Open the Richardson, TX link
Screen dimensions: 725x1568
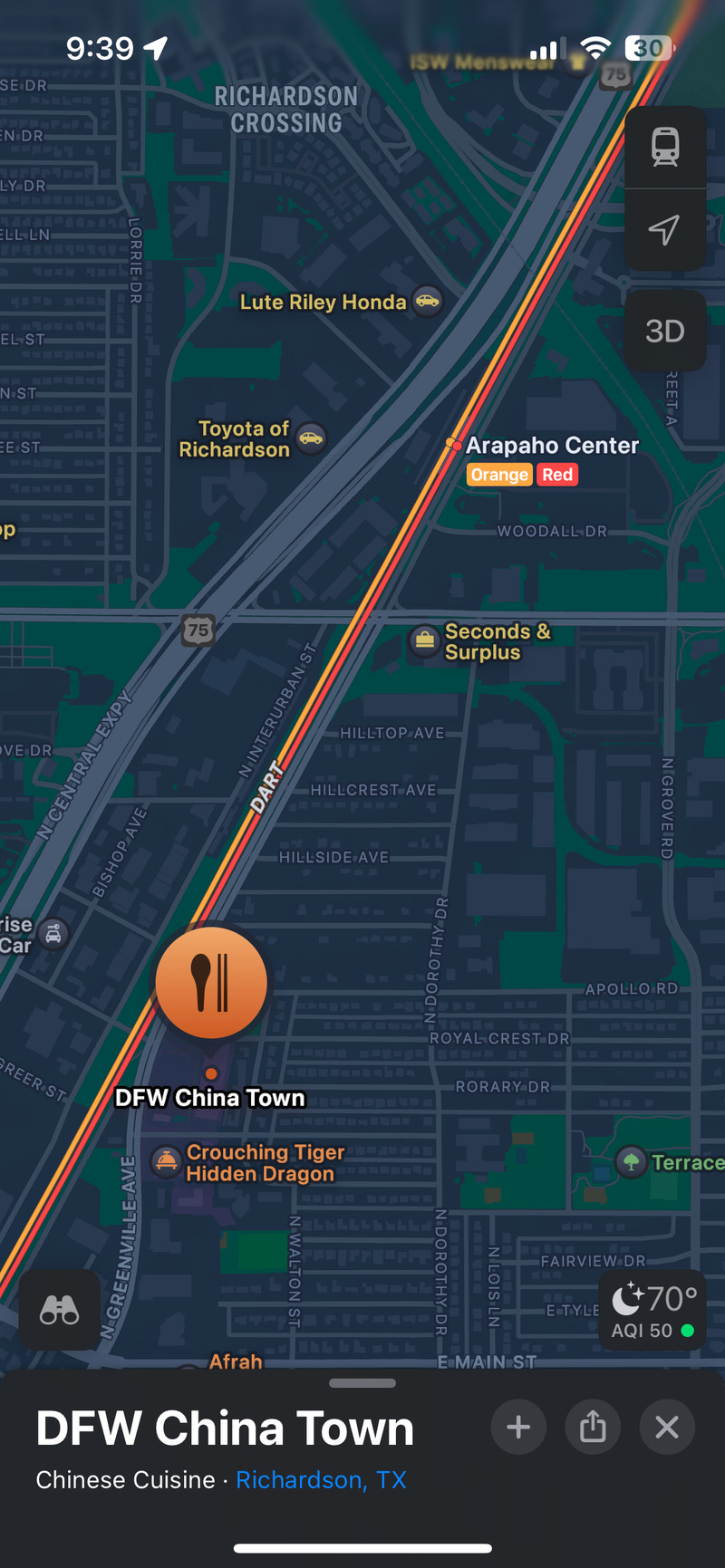[x=321, y=1480]
